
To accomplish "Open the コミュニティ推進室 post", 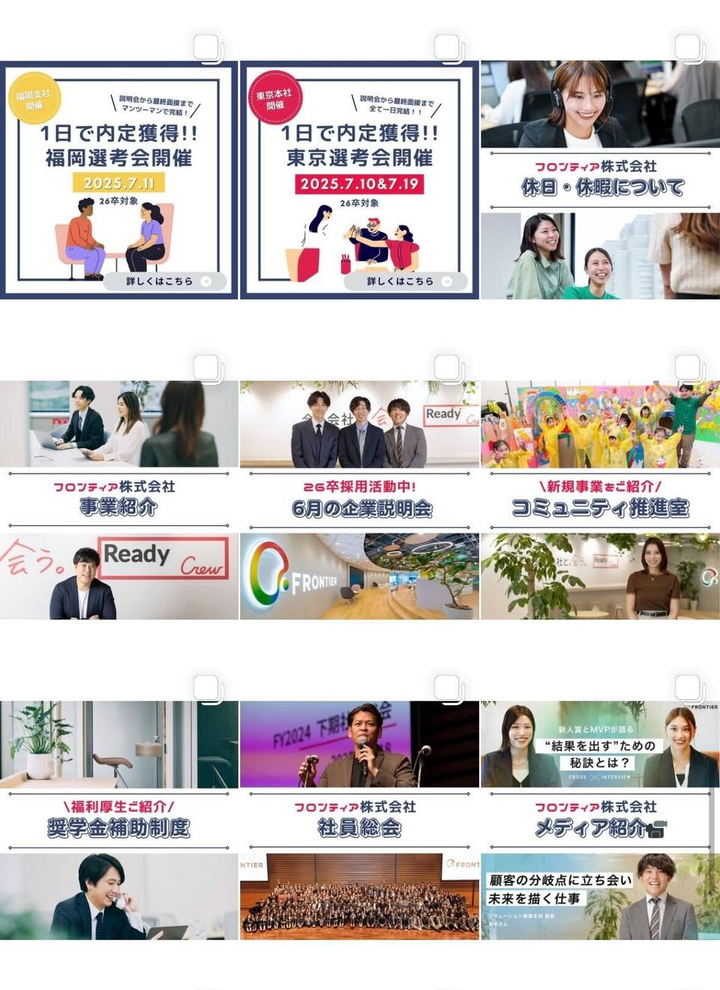I will pos(600,500).
